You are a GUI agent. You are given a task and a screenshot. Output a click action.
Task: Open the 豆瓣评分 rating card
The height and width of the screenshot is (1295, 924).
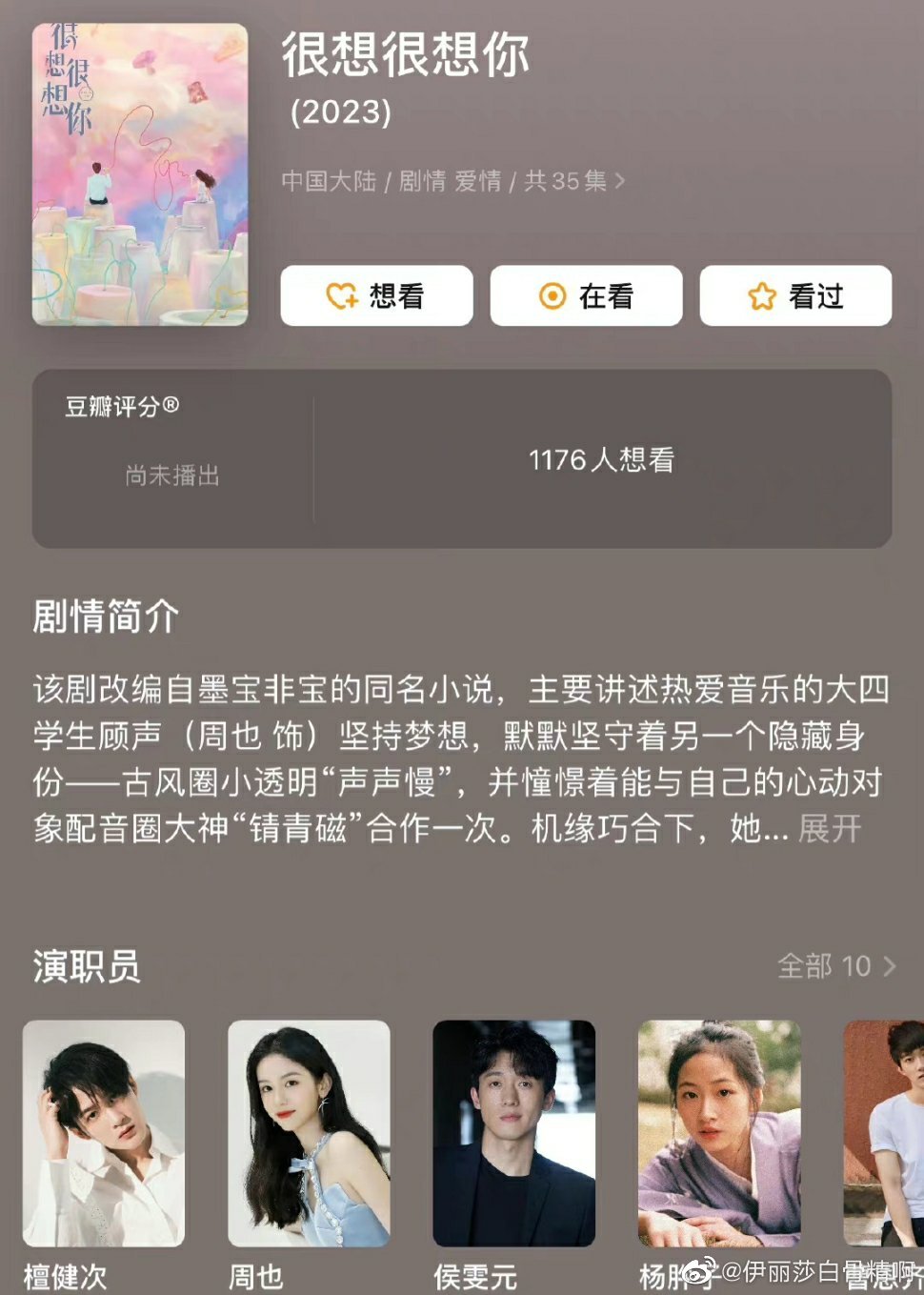[x=462, y=459]
